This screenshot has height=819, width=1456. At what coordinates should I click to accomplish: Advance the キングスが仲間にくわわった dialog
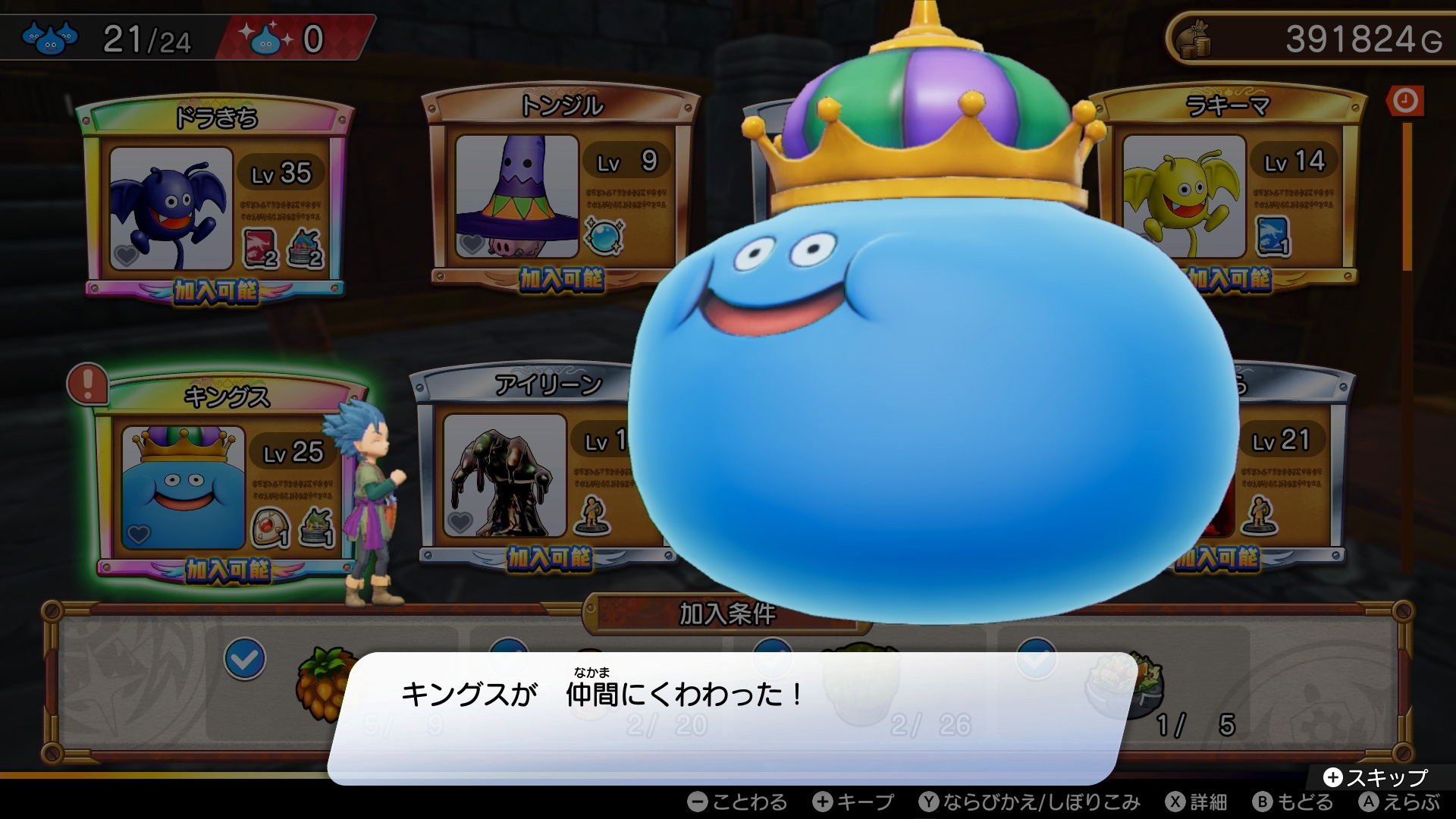(x=724, y=717)
